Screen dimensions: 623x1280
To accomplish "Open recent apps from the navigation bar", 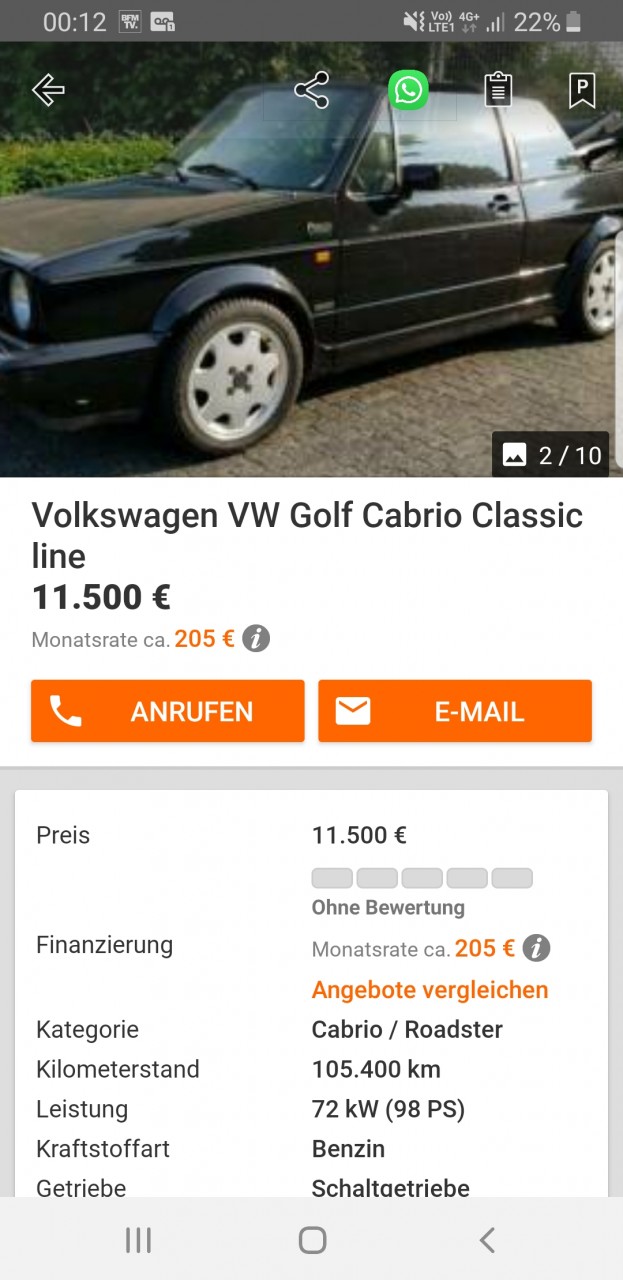I will pos(138,1241).
